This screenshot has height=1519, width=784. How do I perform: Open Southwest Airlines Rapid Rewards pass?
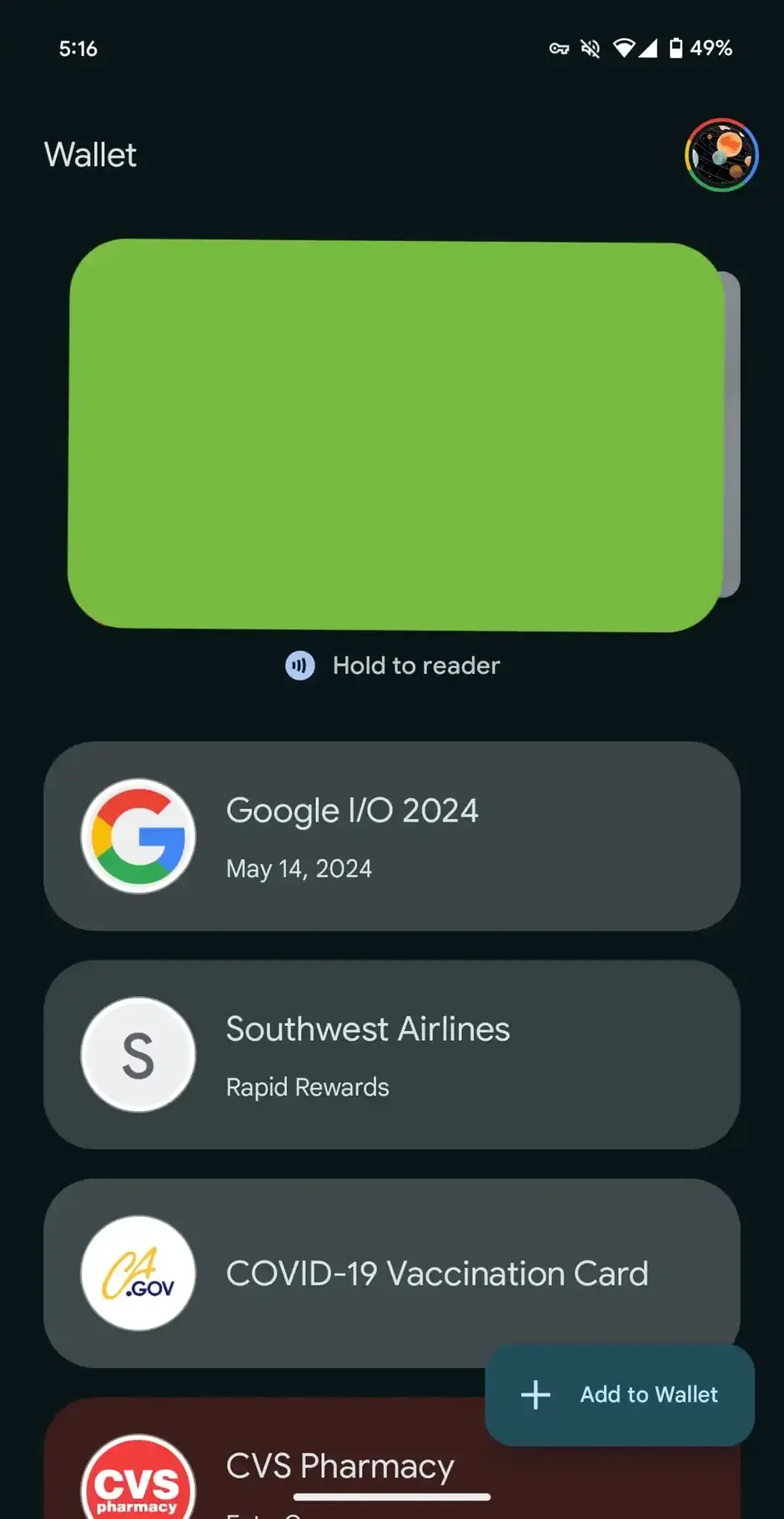pos(391,1054)
